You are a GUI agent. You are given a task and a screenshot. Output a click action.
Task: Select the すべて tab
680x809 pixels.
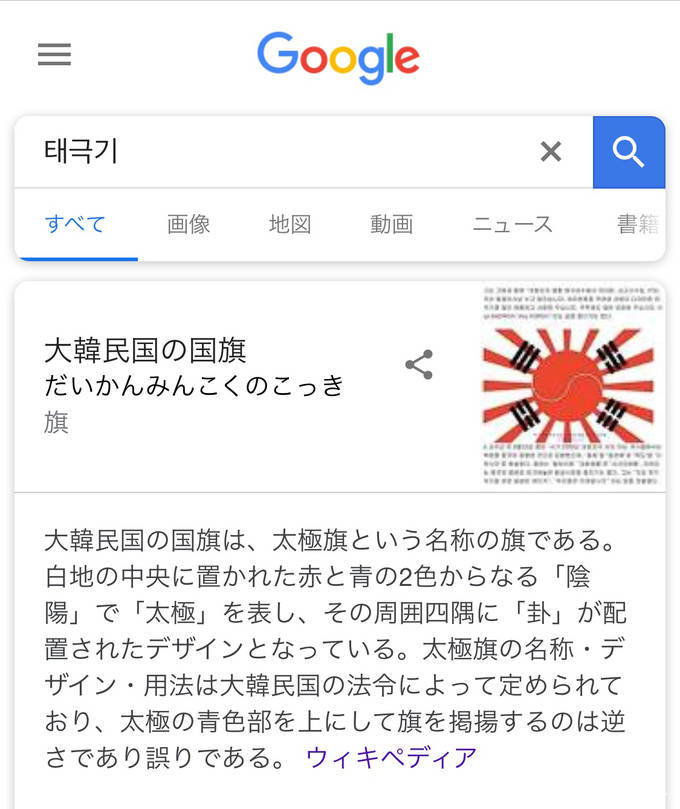point(76,224)
